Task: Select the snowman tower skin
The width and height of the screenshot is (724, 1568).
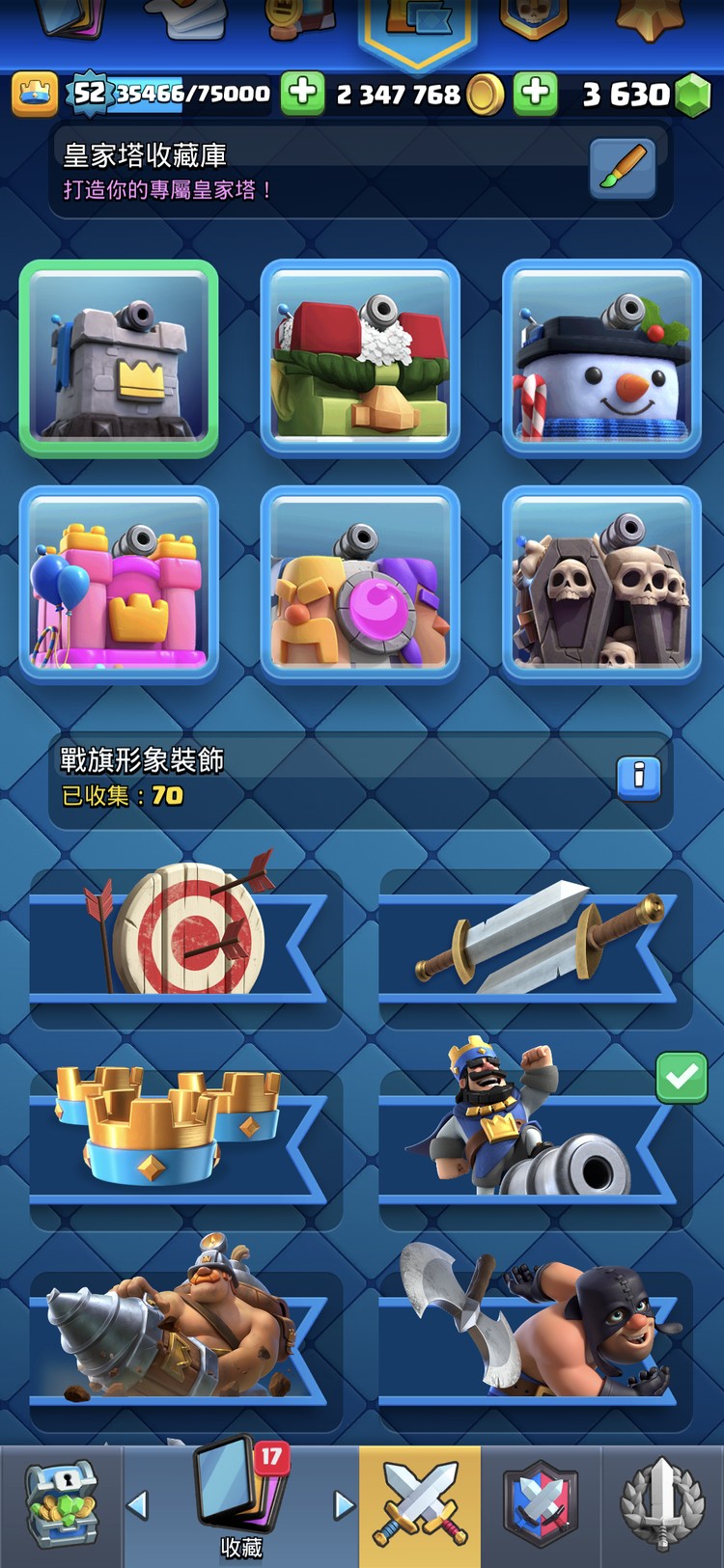Action: 601,357
